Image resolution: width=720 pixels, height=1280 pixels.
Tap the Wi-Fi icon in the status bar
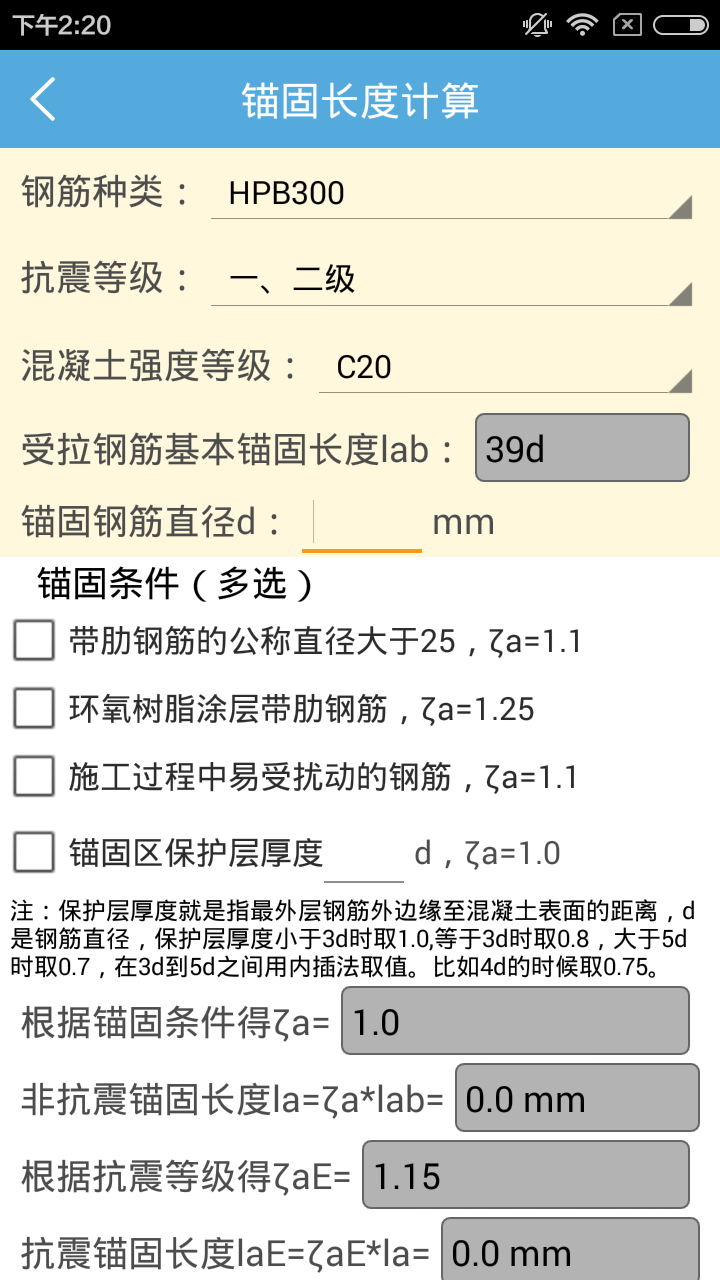click(582, 24)
